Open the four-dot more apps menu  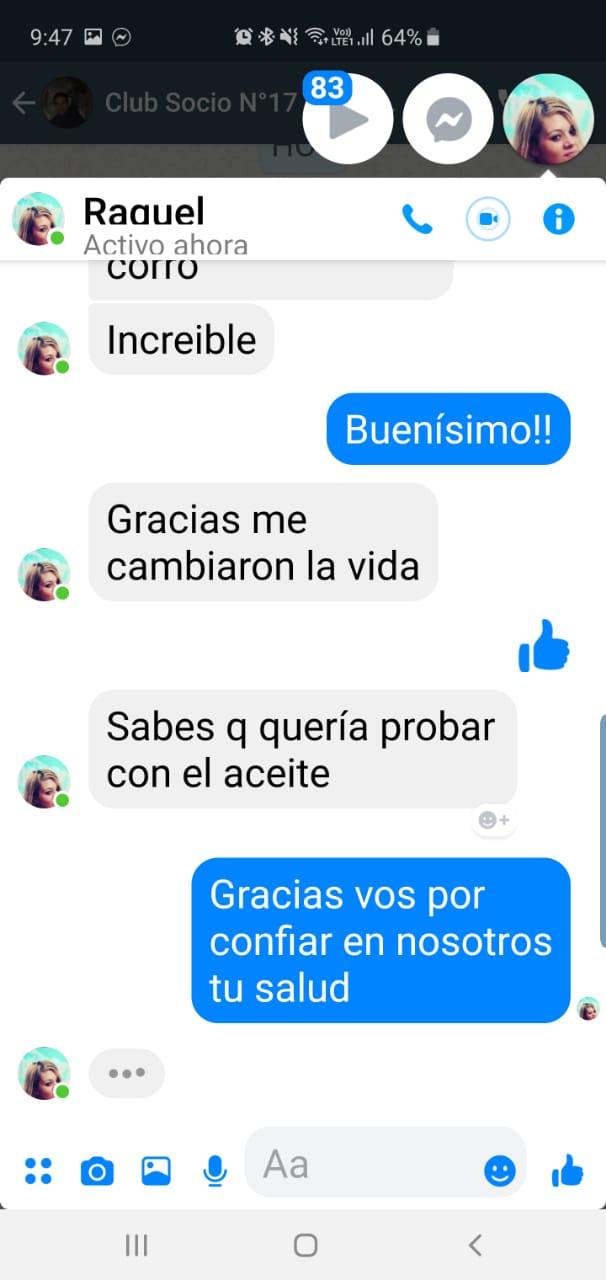[38, 1170]
